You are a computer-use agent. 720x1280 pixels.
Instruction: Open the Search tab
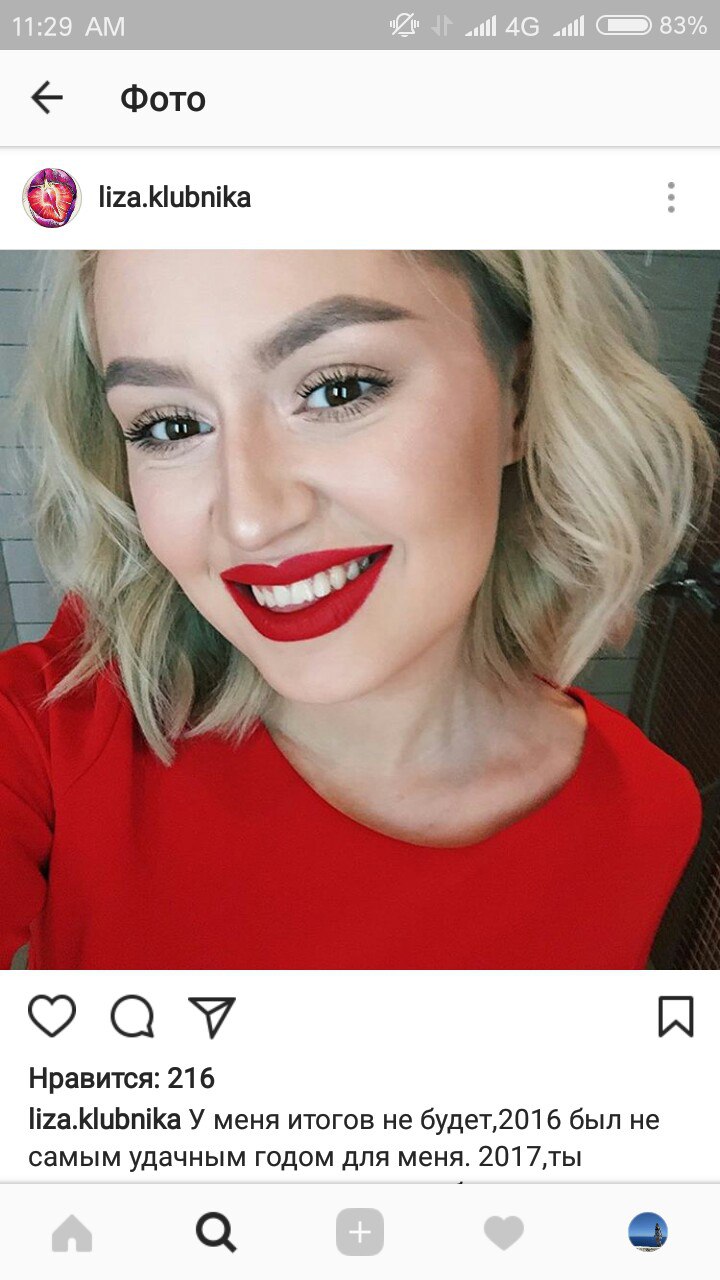tap(216, 1233)
